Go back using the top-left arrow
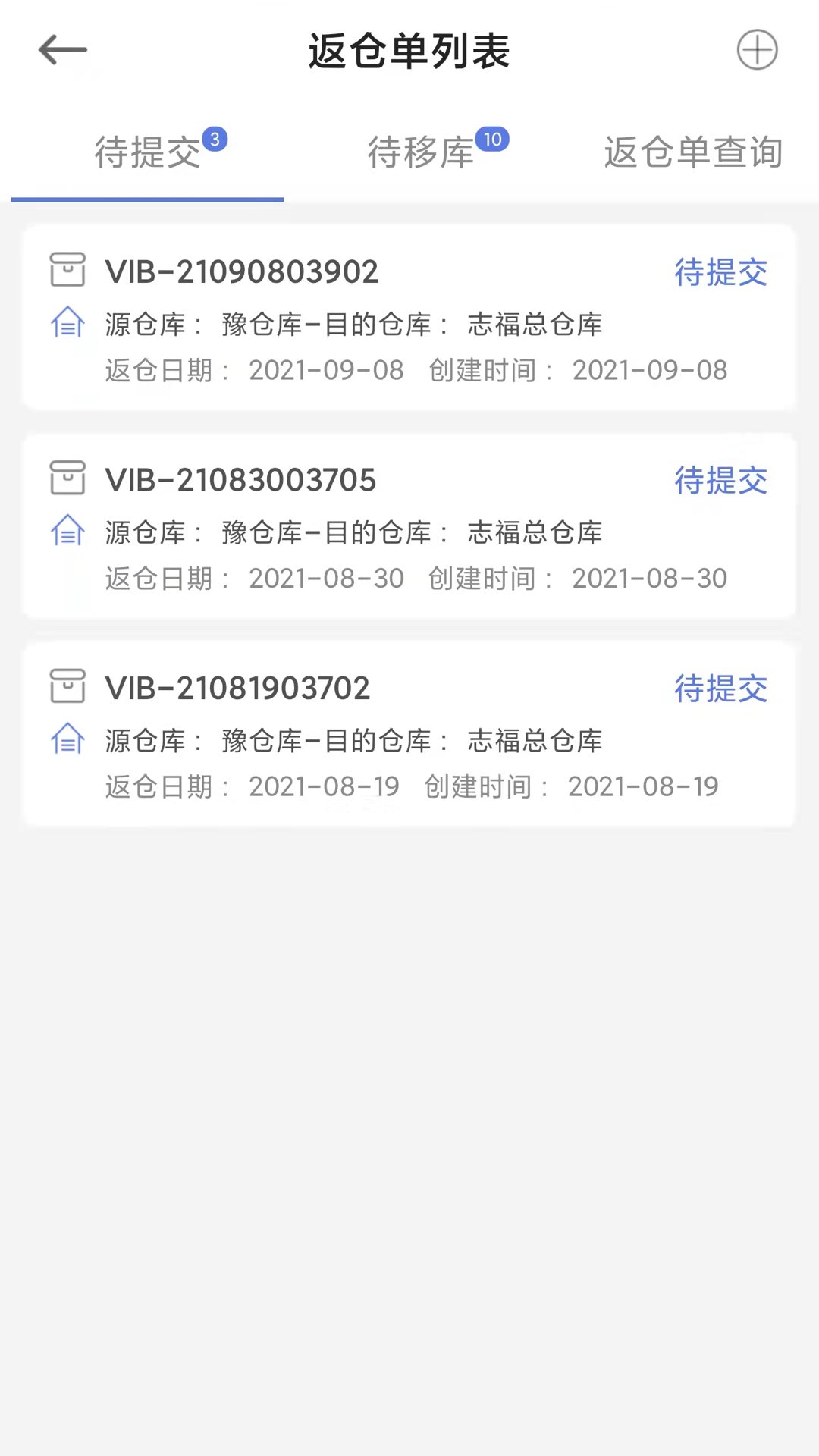 click(x=62, y=51)
